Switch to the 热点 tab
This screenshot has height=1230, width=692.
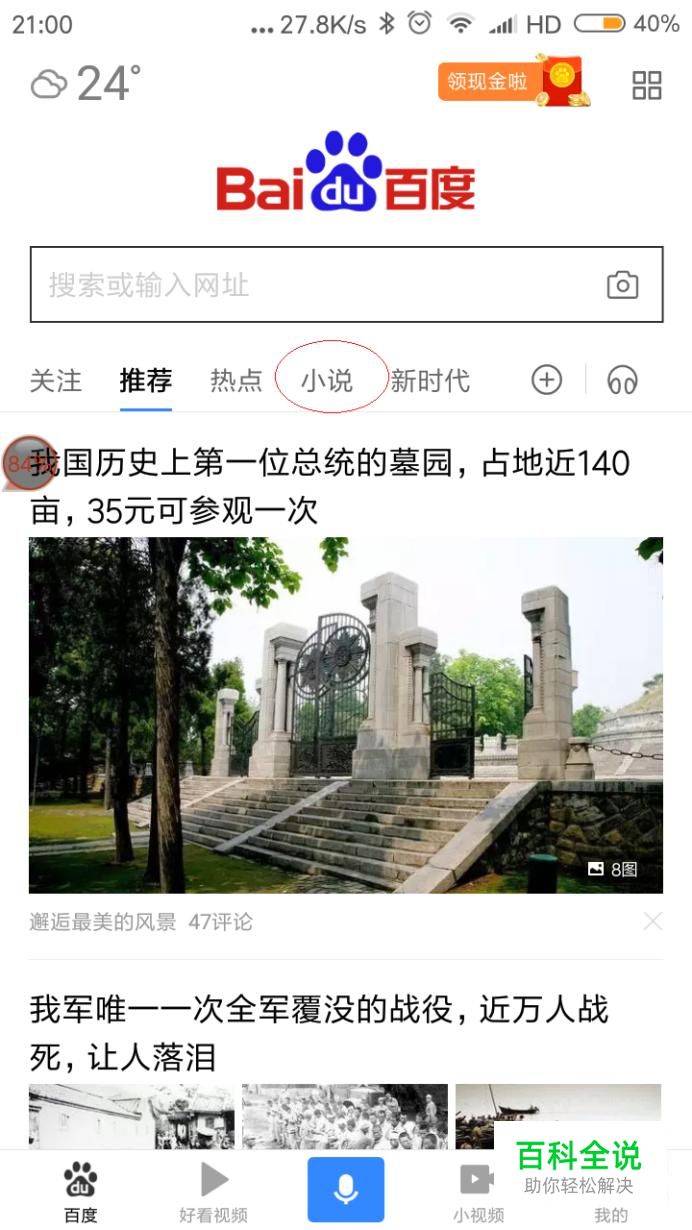tap(236, 381)
